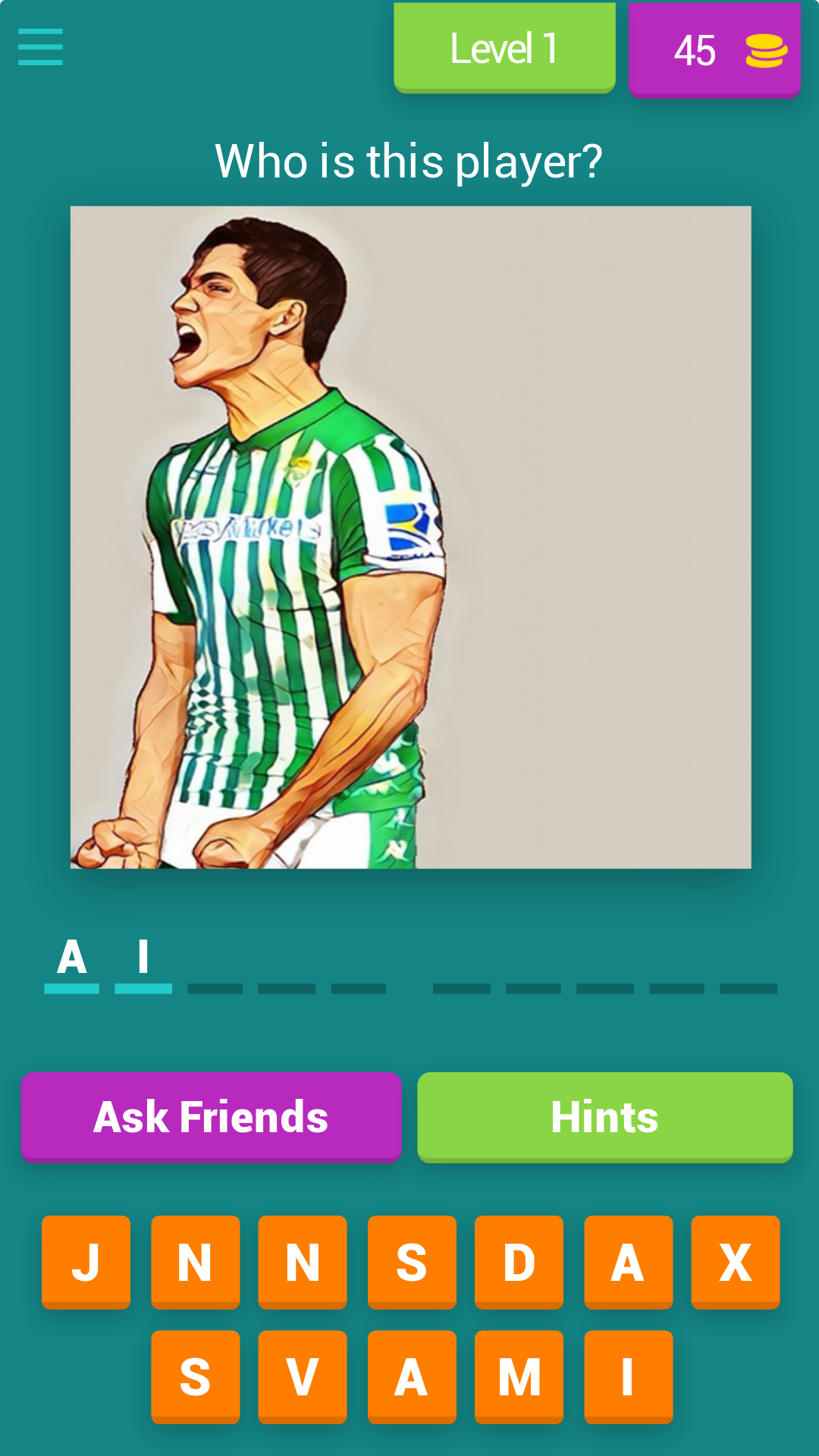Select the letter J tile

point(86,1262)
